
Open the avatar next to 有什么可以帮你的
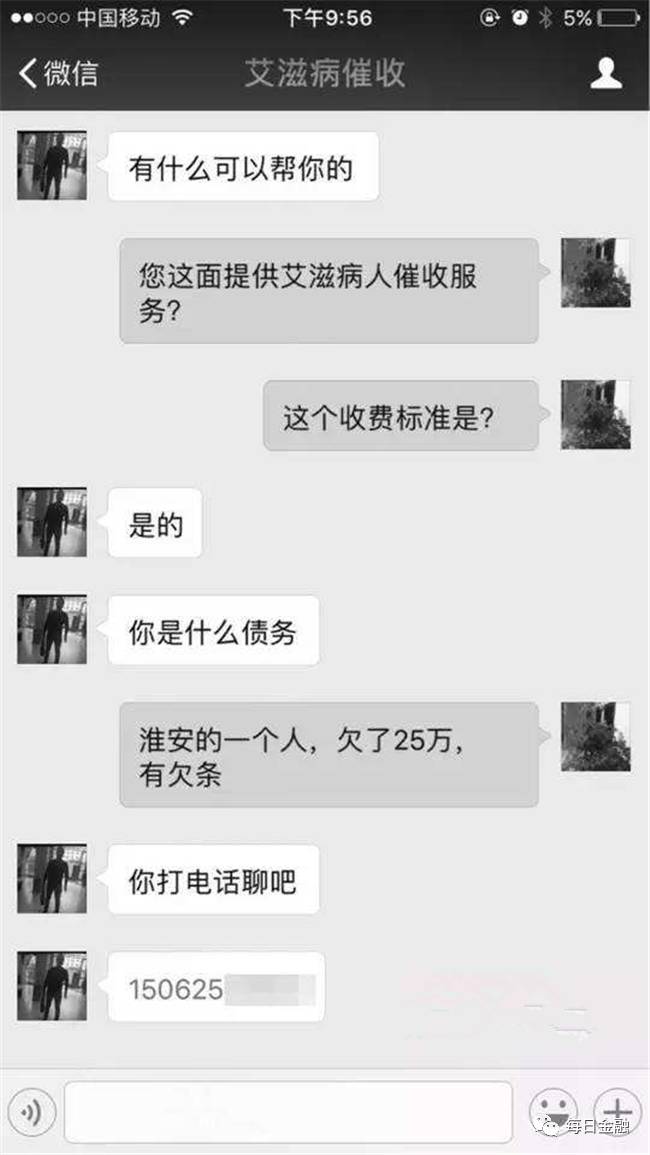coord(52,166)
